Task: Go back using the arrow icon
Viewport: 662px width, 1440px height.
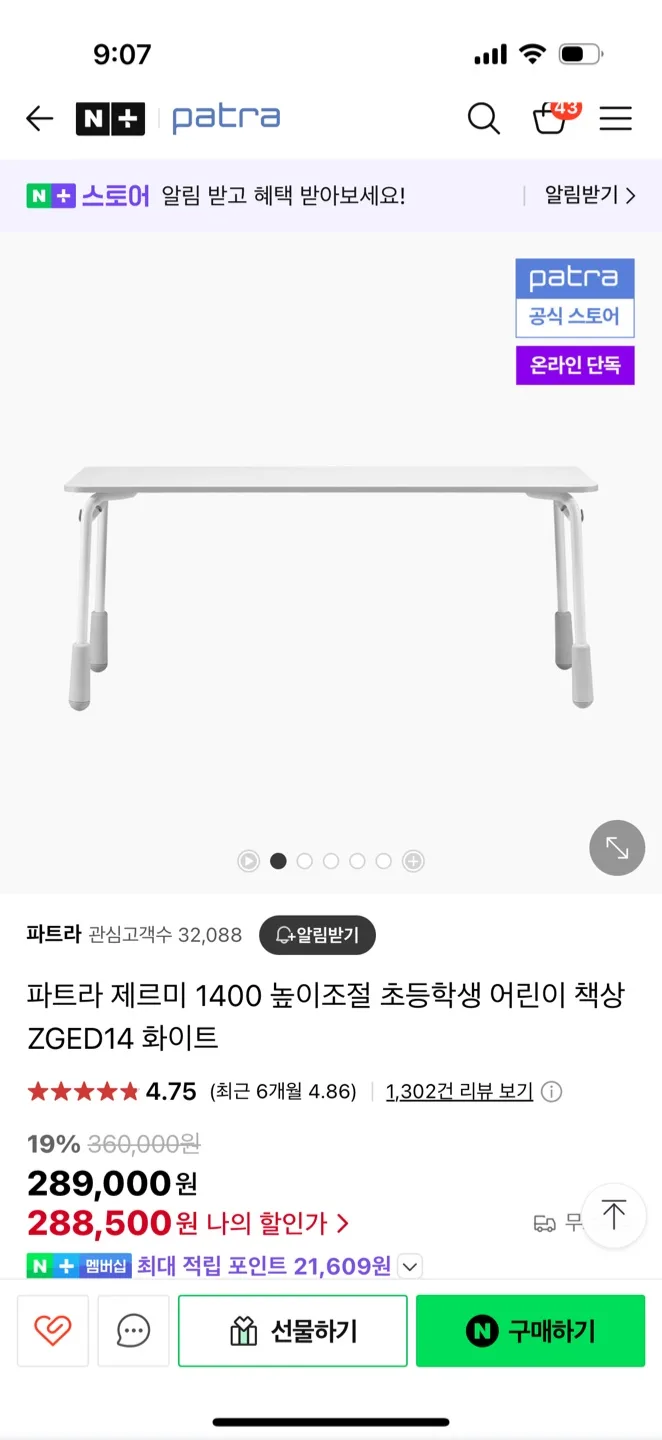Action: pyautogui.click(x=40, y=119)
